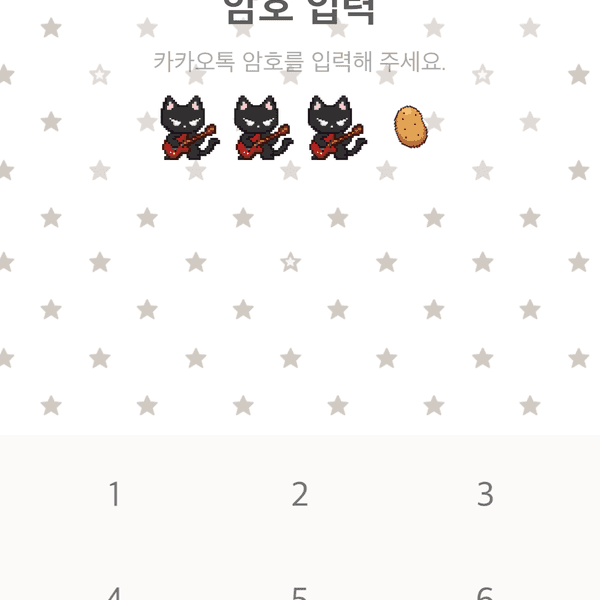
Task: Tap keypad digit 4
Action: [x=114, y=593]
